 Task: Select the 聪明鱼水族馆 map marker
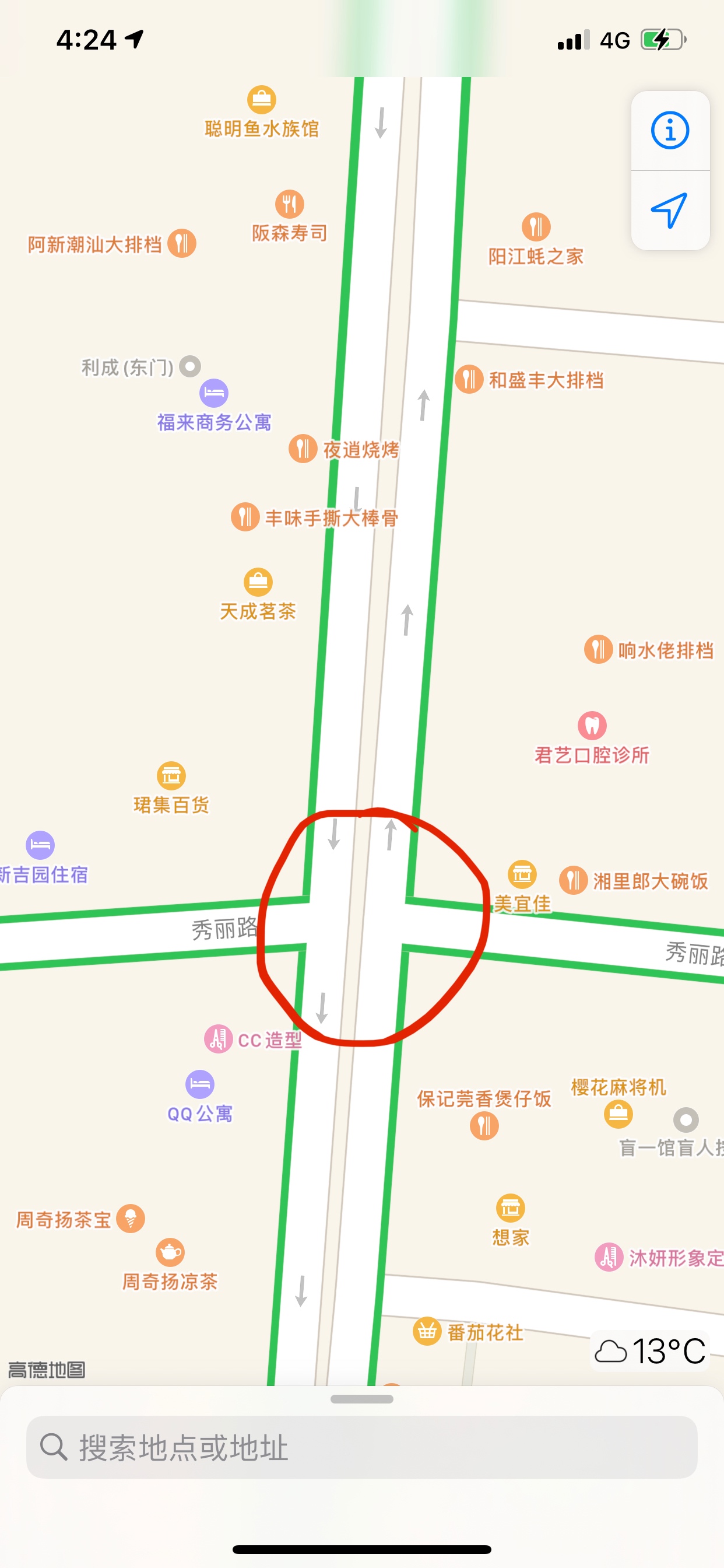(262, 100)
